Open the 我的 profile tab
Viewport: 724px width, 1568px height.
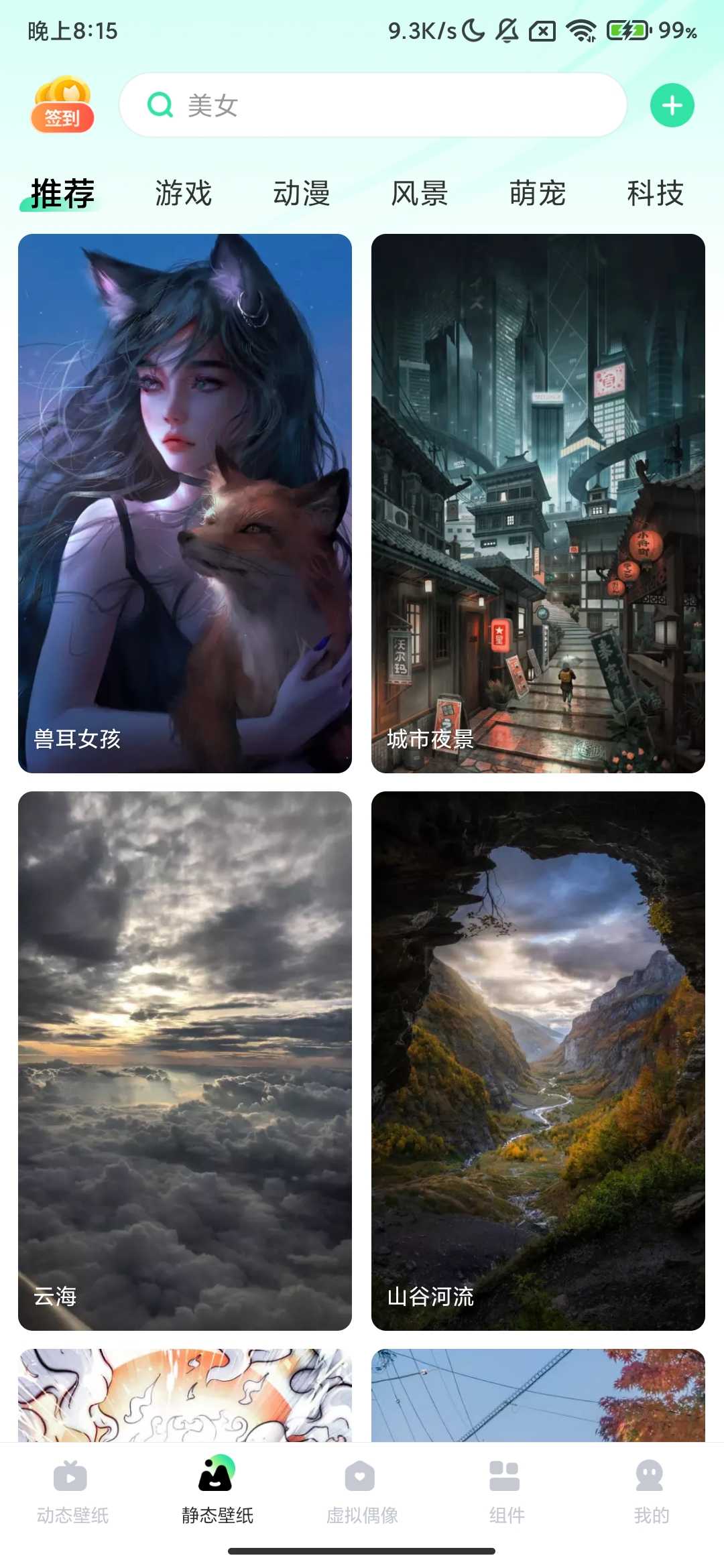(x=651, y=1490)
